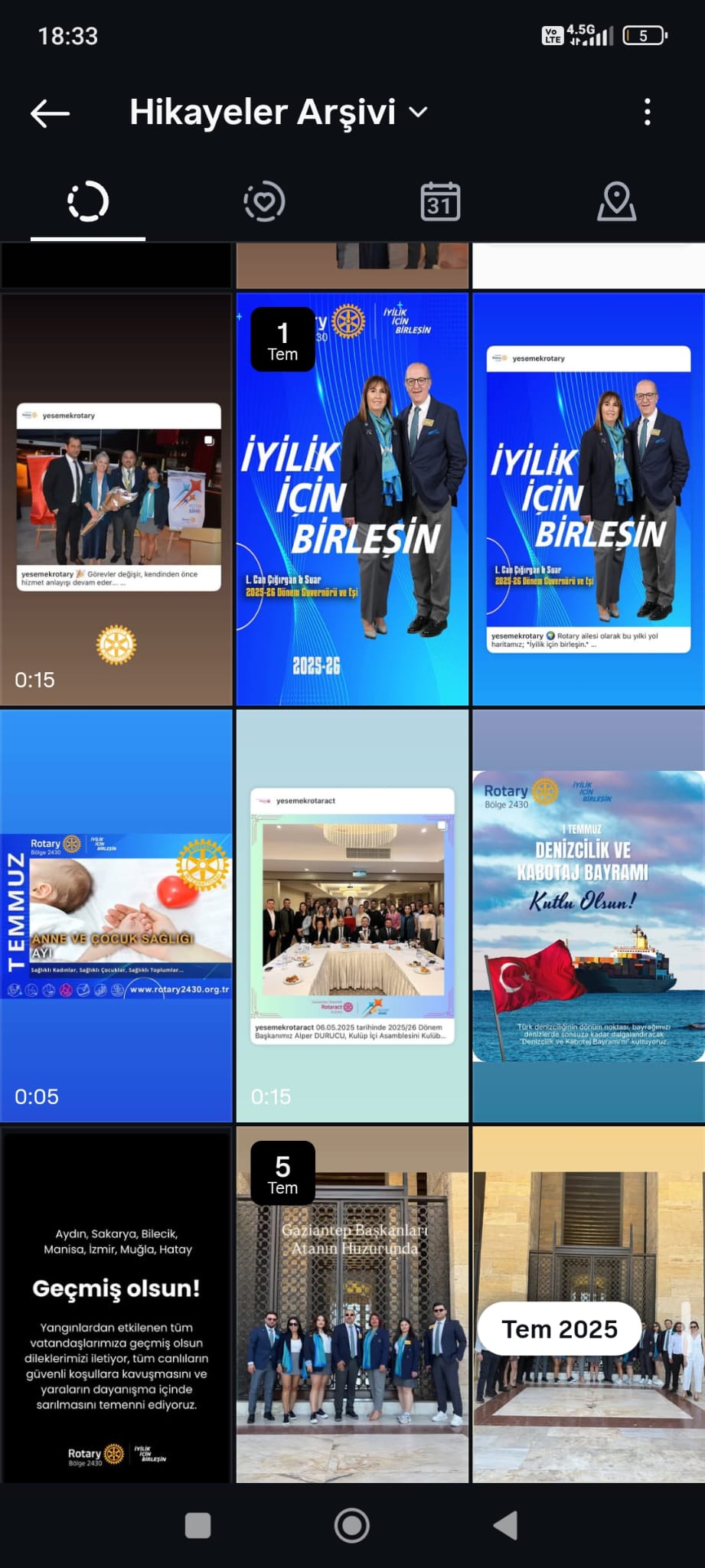Screen dimensions: 705x1568
Task: Switch to the calendar view tab
Action: [440, 202]
